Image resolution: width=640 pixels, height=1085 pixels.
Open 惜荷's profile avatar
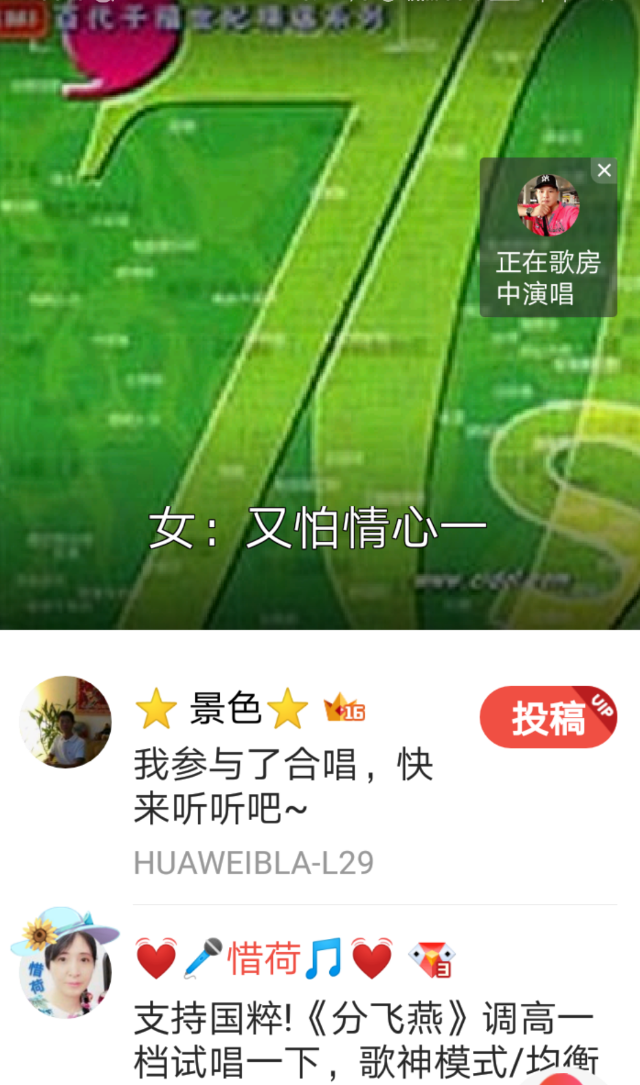pyautogui.click(x=62, y=964)
